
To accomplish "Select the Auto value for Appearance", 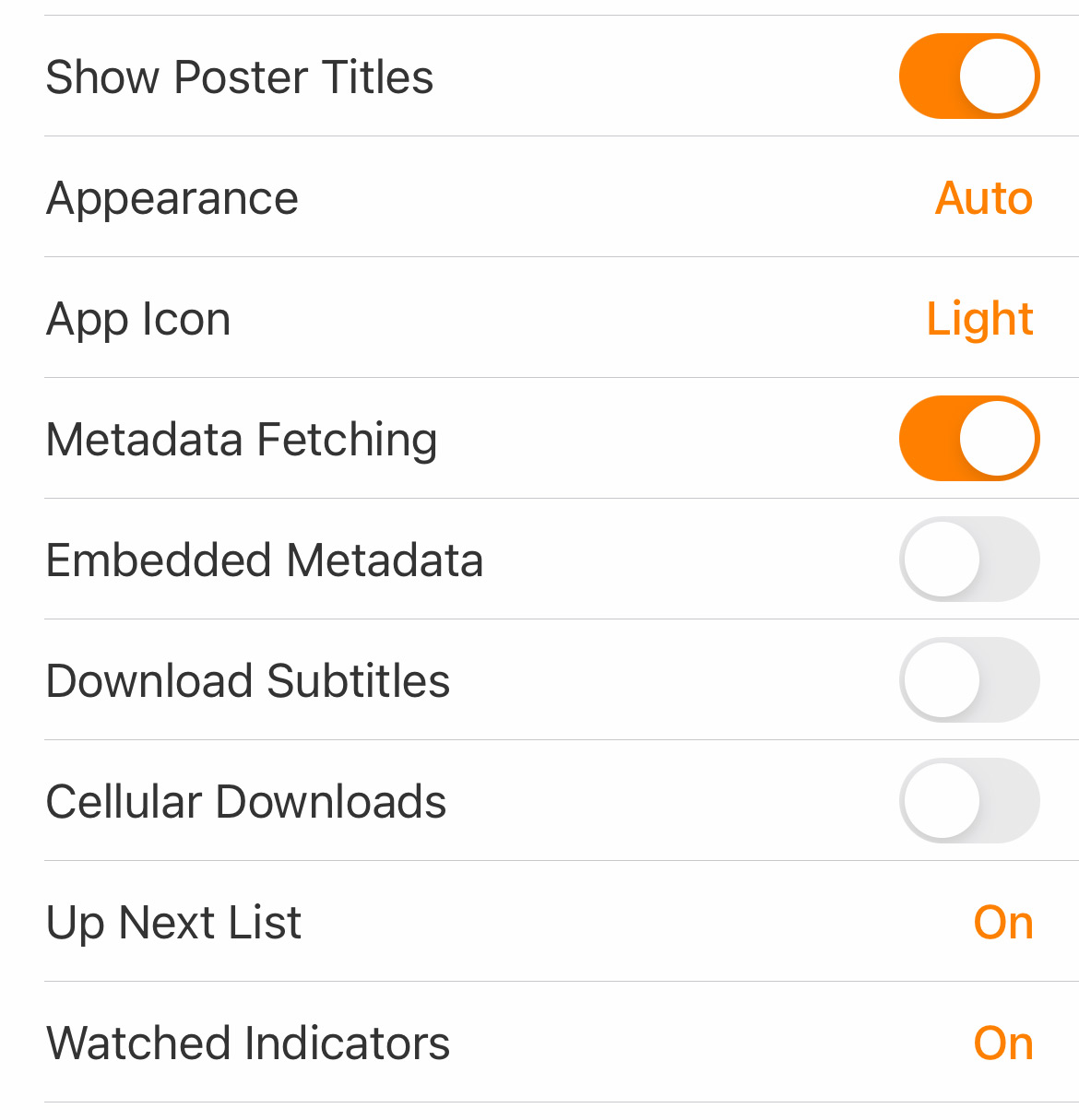I will [x=983, y=197].
